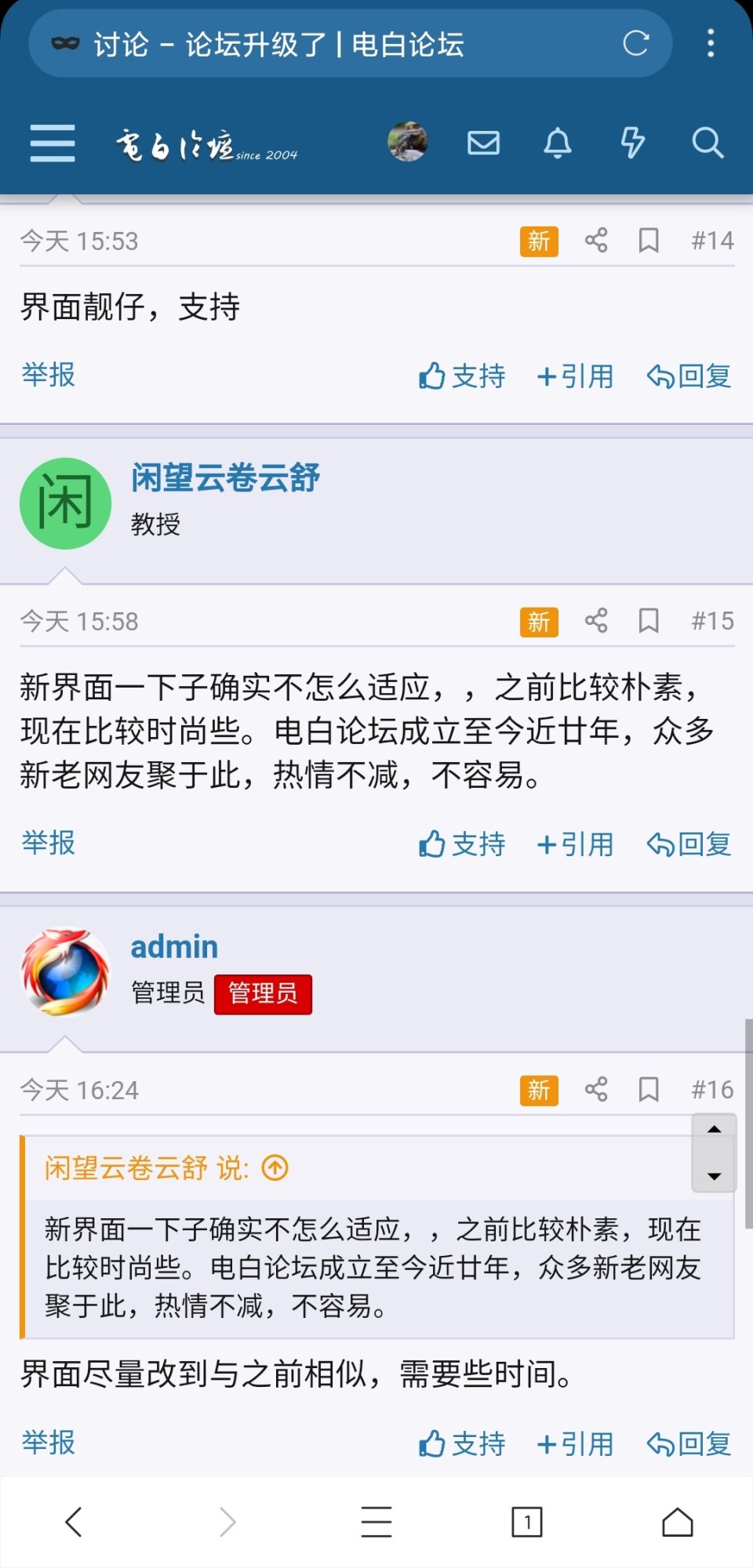
Task: Share post #14
Action: click(596, 240)
